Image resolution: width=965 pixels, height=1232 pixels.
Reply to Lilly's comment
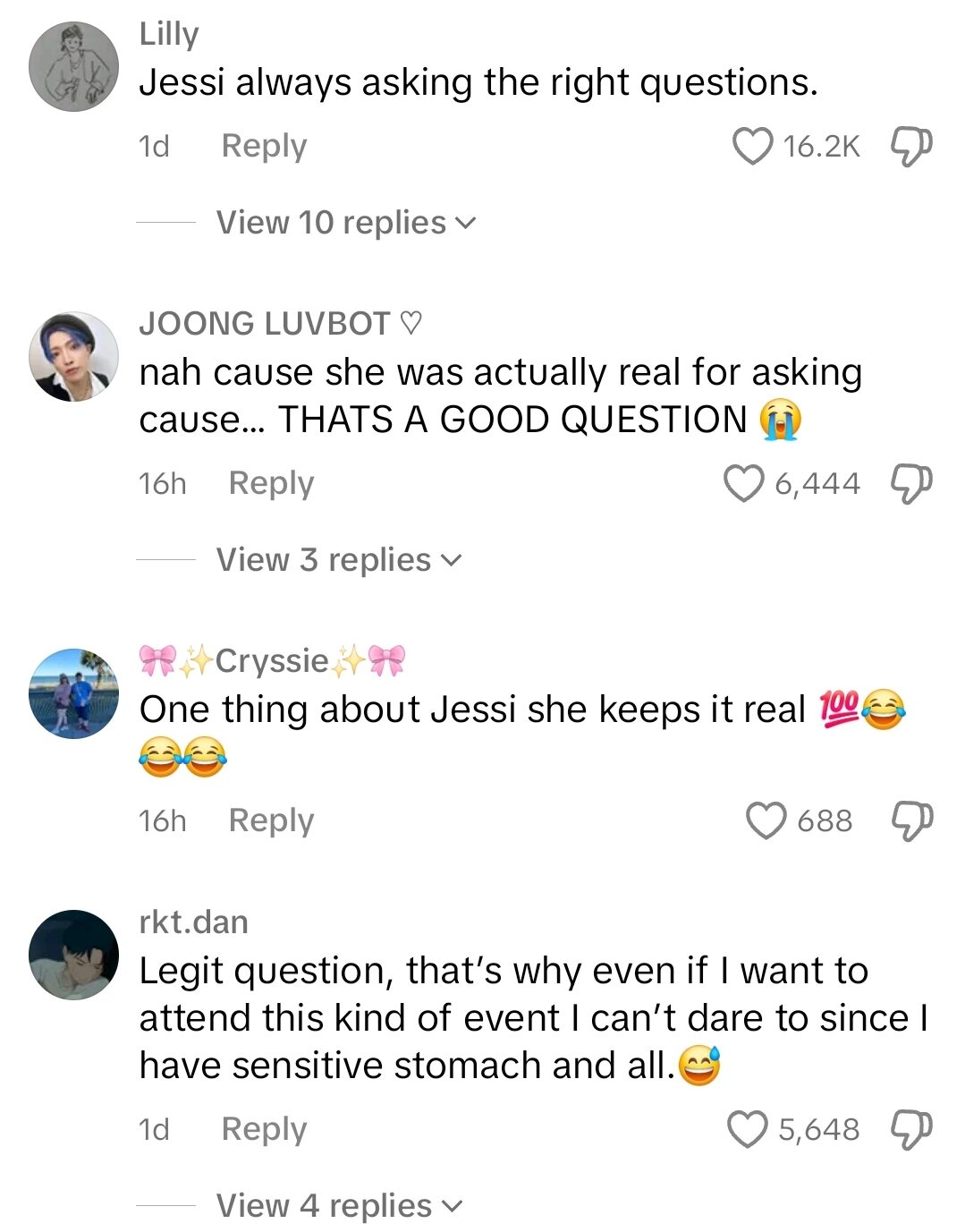click(x=264, y=144)
